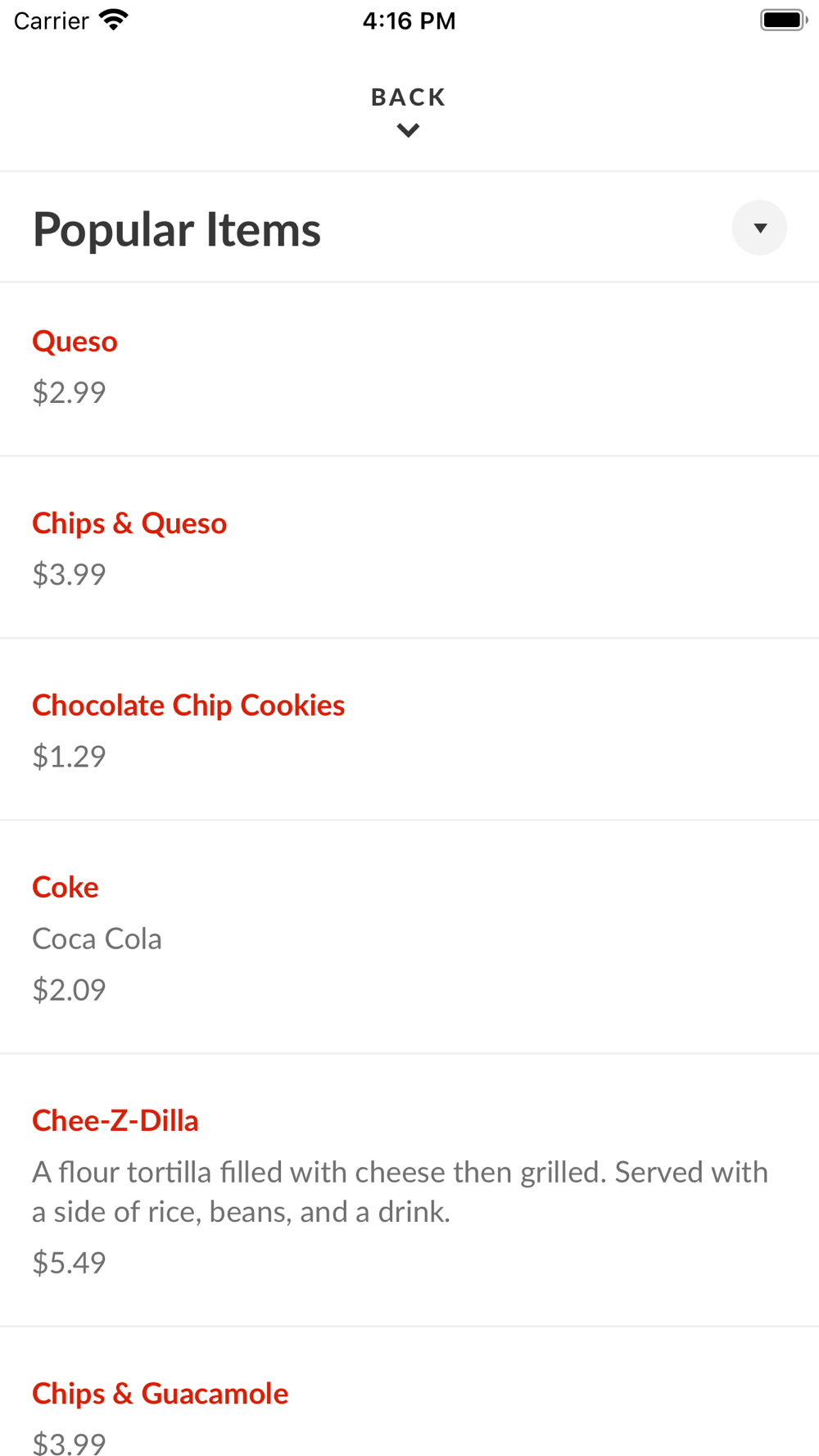View the Chee-Z-Dilla item details

pos(409,1190)
